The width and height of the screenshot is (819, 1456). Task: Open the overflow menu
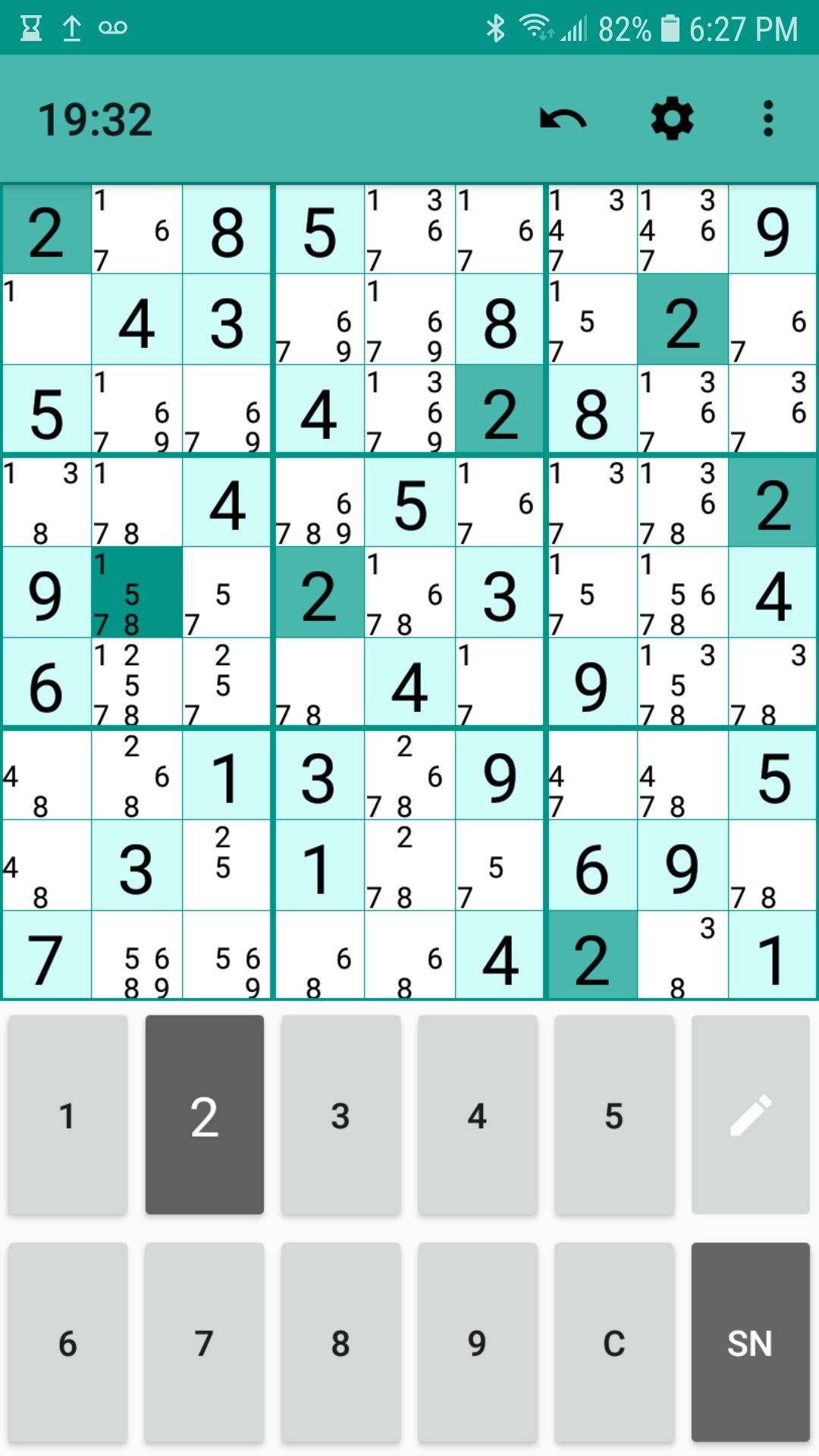768,119
